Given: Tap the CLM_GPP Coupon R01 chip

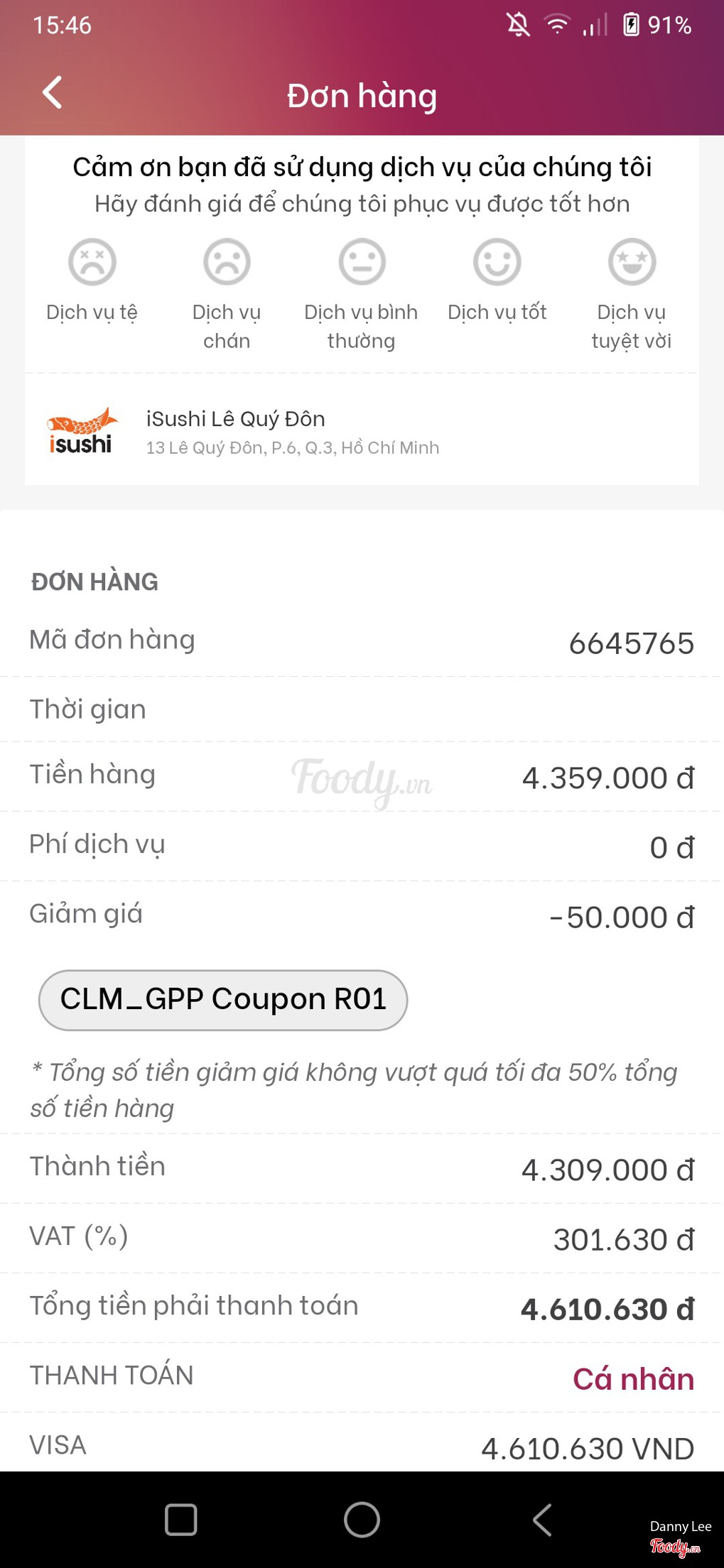Looking at the screenshot, I should (223, 1000).
